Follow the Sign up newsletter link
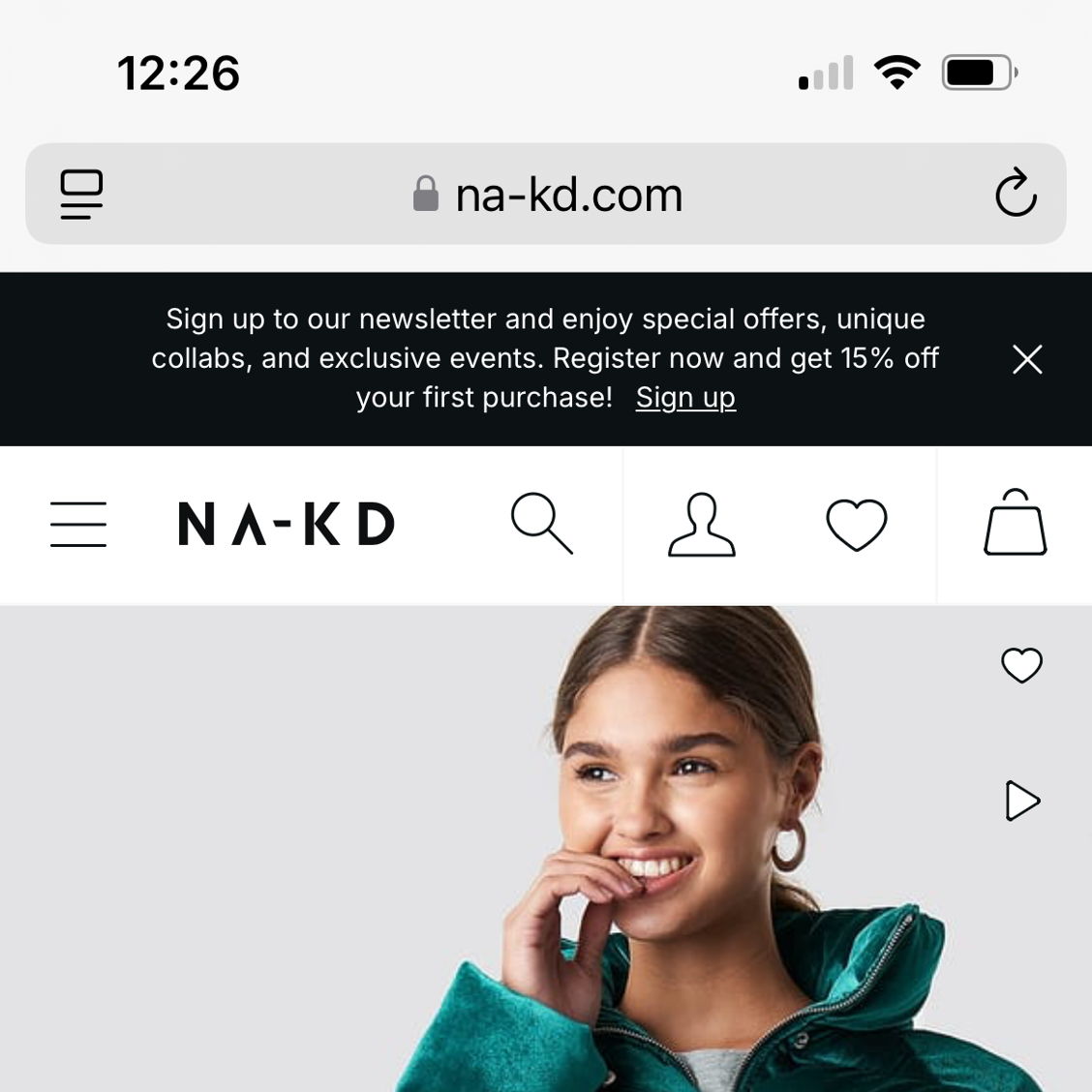The height and width of the screenshot is (1092, 1092). pyautogui.click(x=685, y=398)
